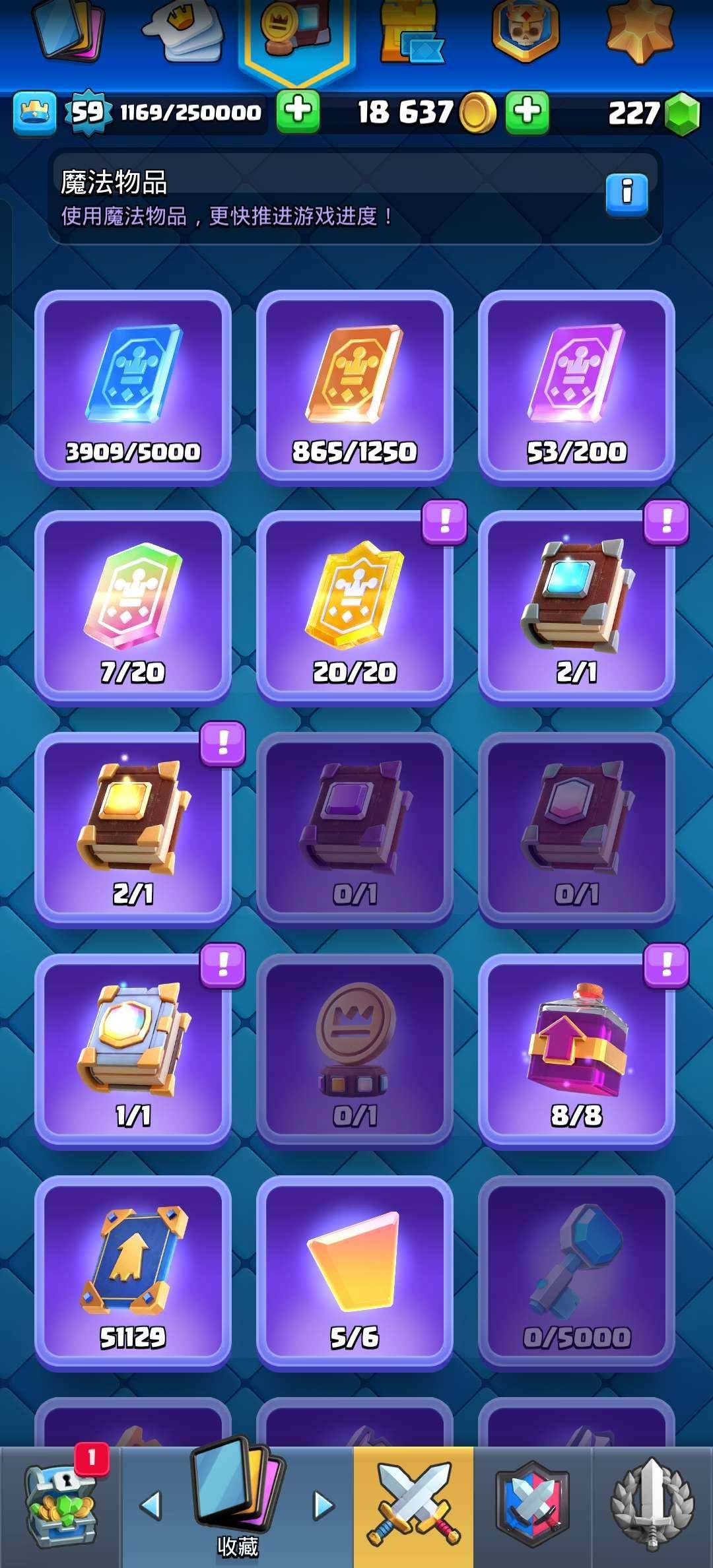Open the blue wild card 3909/5000
Image resolution: width=713 pixels, height=1568 pixels.
[133, 387]
